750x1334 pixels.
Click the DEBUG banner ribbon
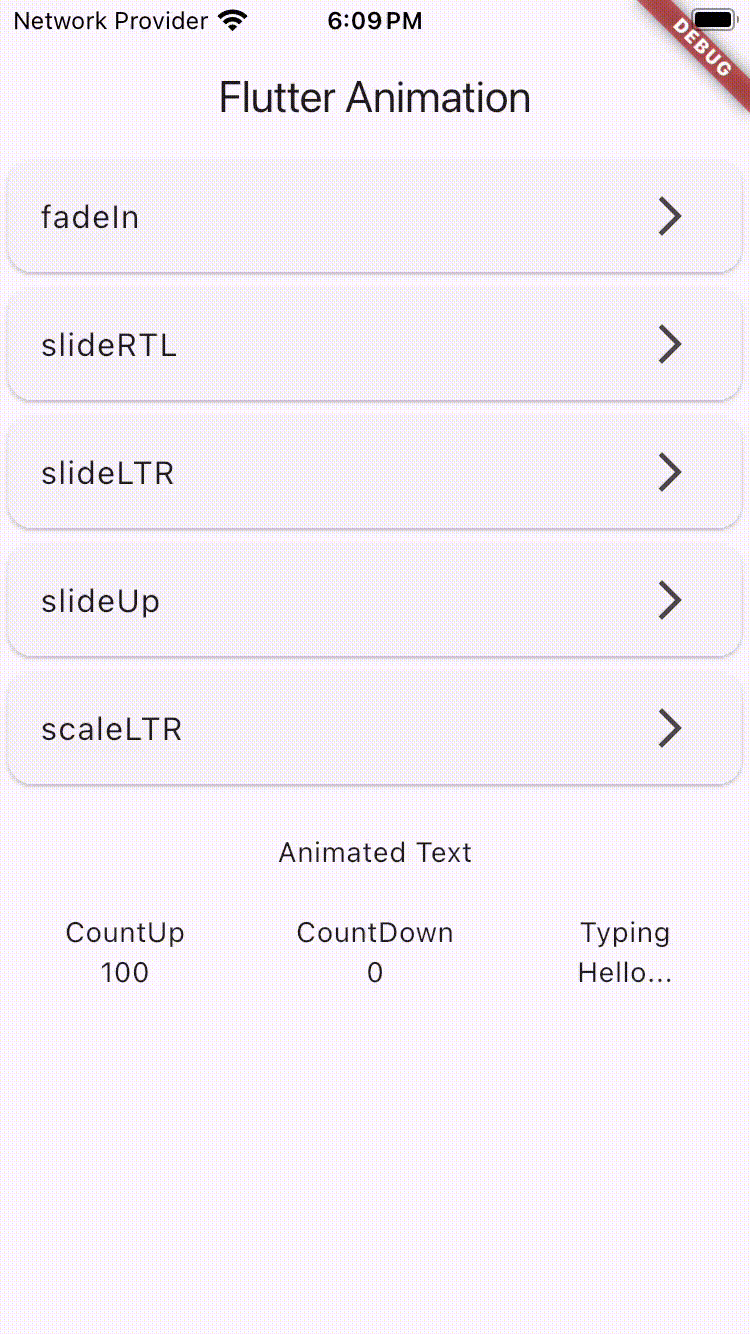pos(700,50)
